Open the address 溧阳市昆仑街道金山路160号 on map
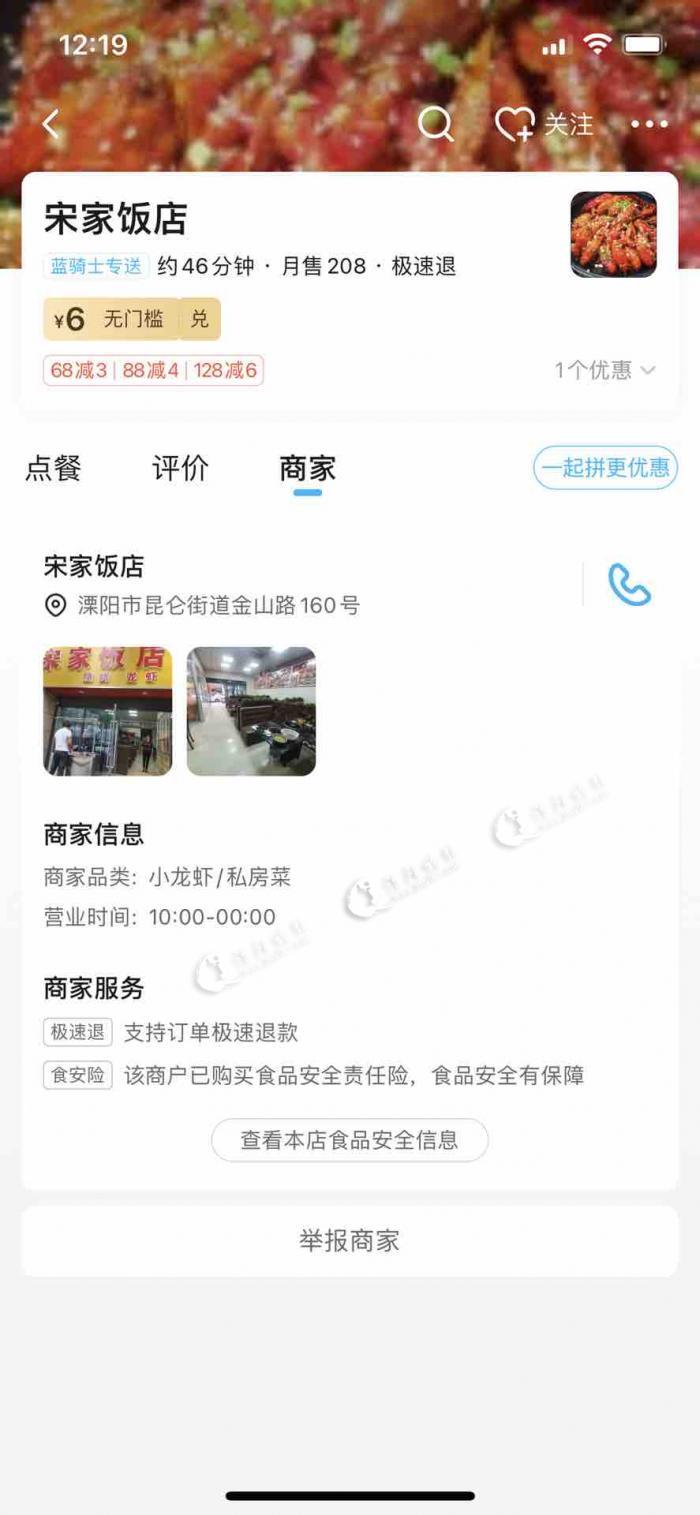Screen dimensions: 700x1515 [x=218, y=605]
